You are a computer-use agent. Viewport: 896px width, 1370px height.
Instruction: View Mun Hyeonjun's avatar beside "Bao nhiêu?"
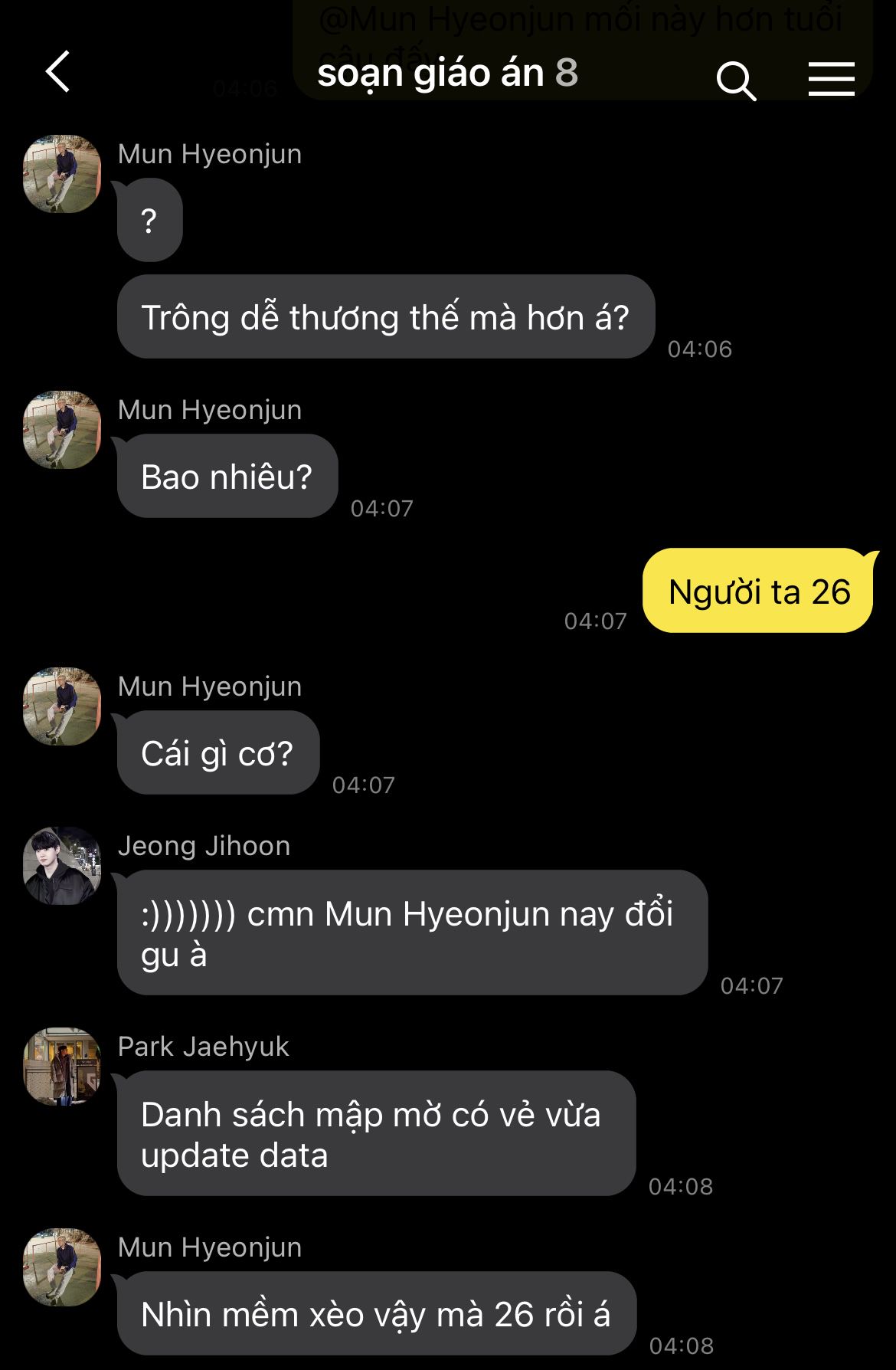tap(62, 430)
